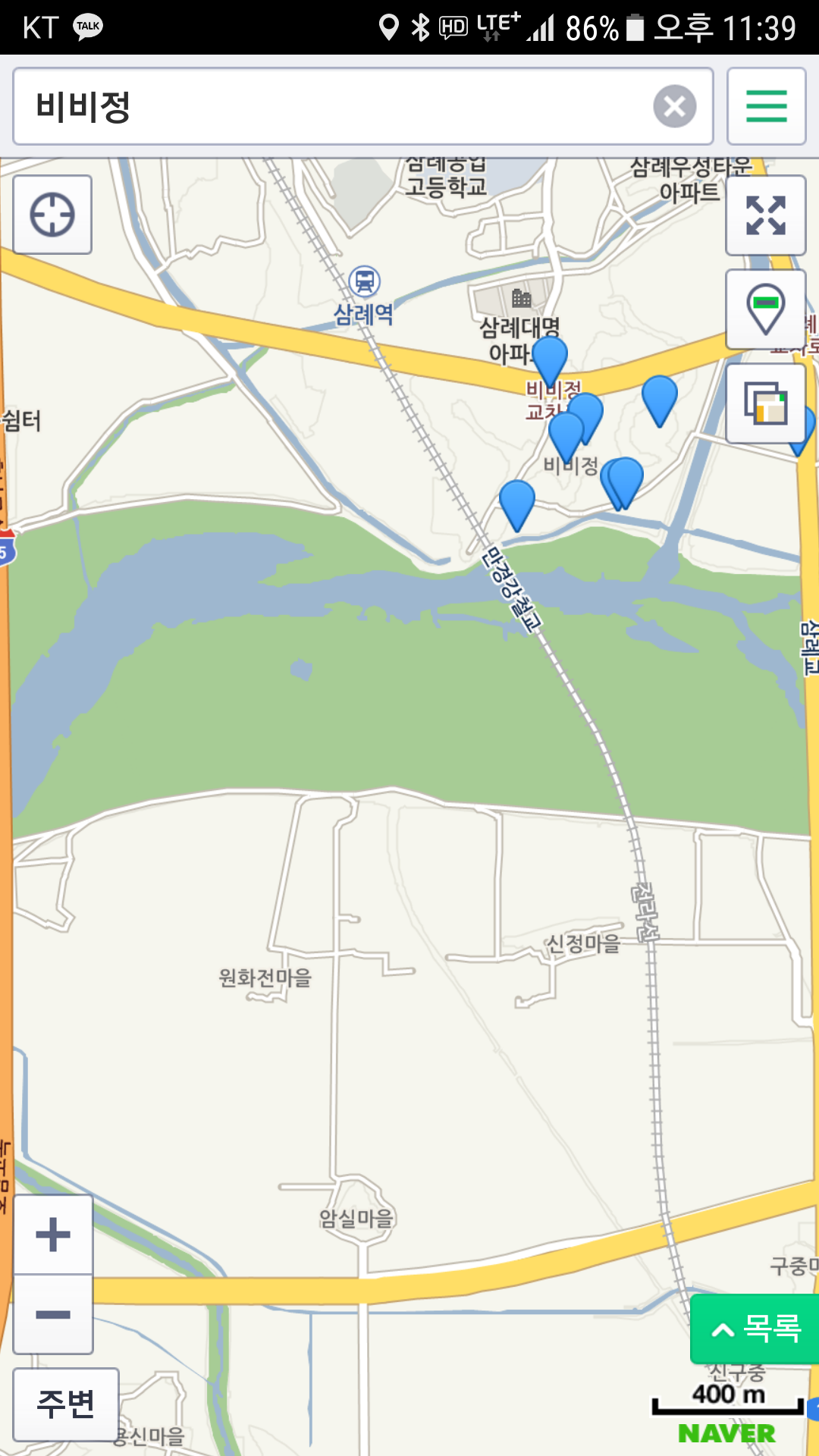Open 주변 nearby search
Screen dimensions: 819x1456
[x=66, y=1404]
